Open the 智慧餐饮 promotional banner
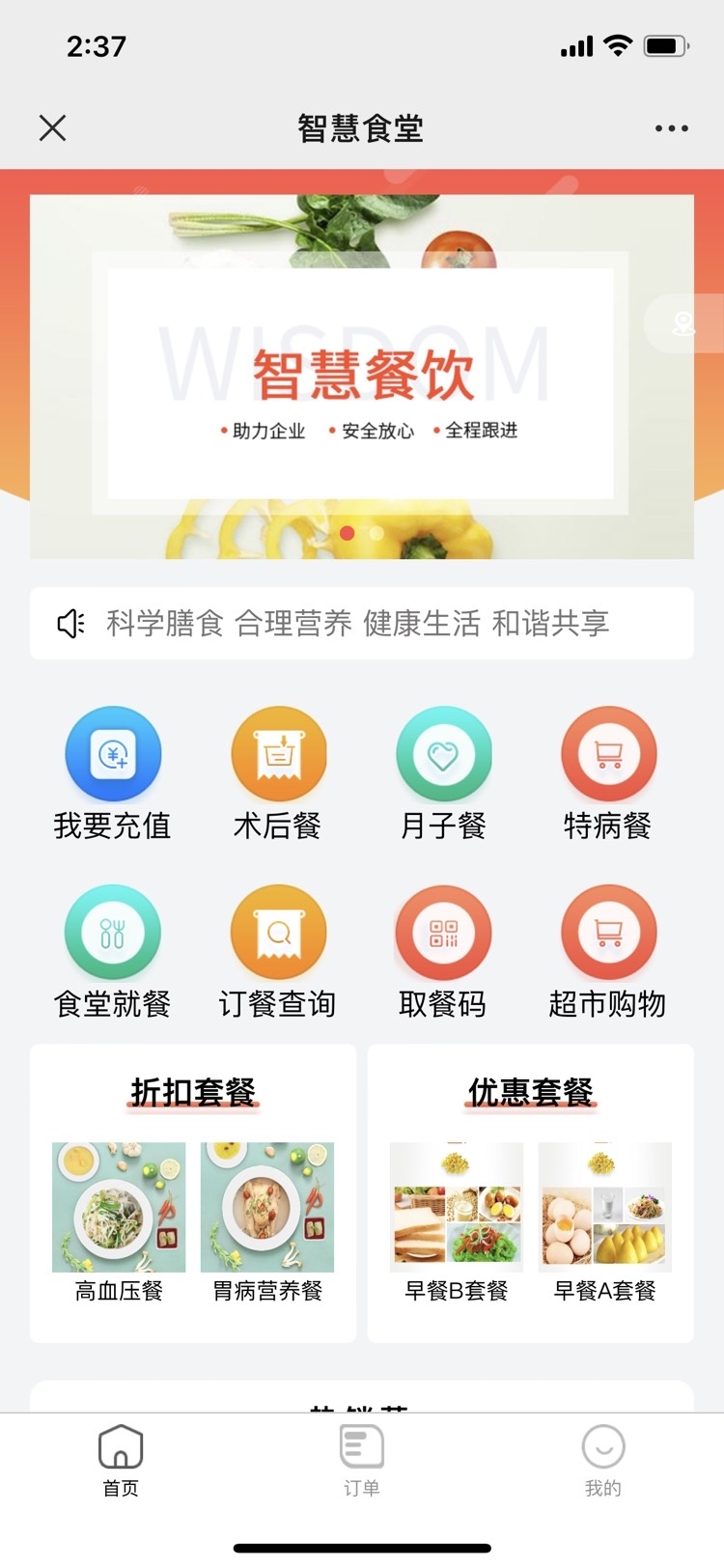This screenshot has height=1568, width=724. click(x=361, y=378)
